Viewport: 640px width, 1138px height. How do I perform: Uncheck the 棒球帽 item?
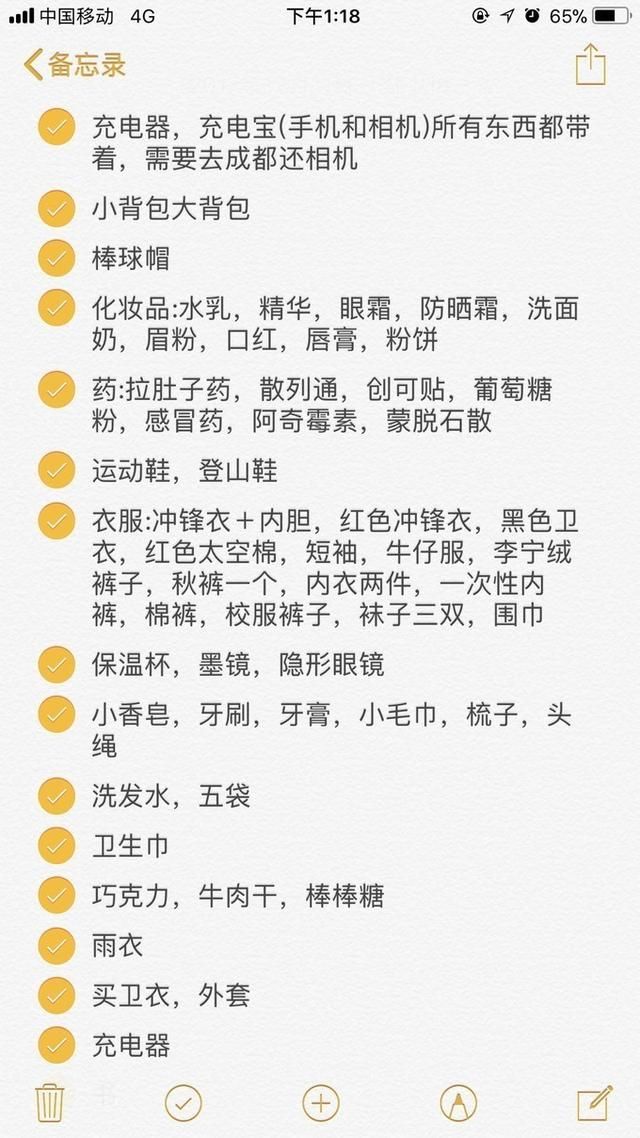tap(57, 258)
